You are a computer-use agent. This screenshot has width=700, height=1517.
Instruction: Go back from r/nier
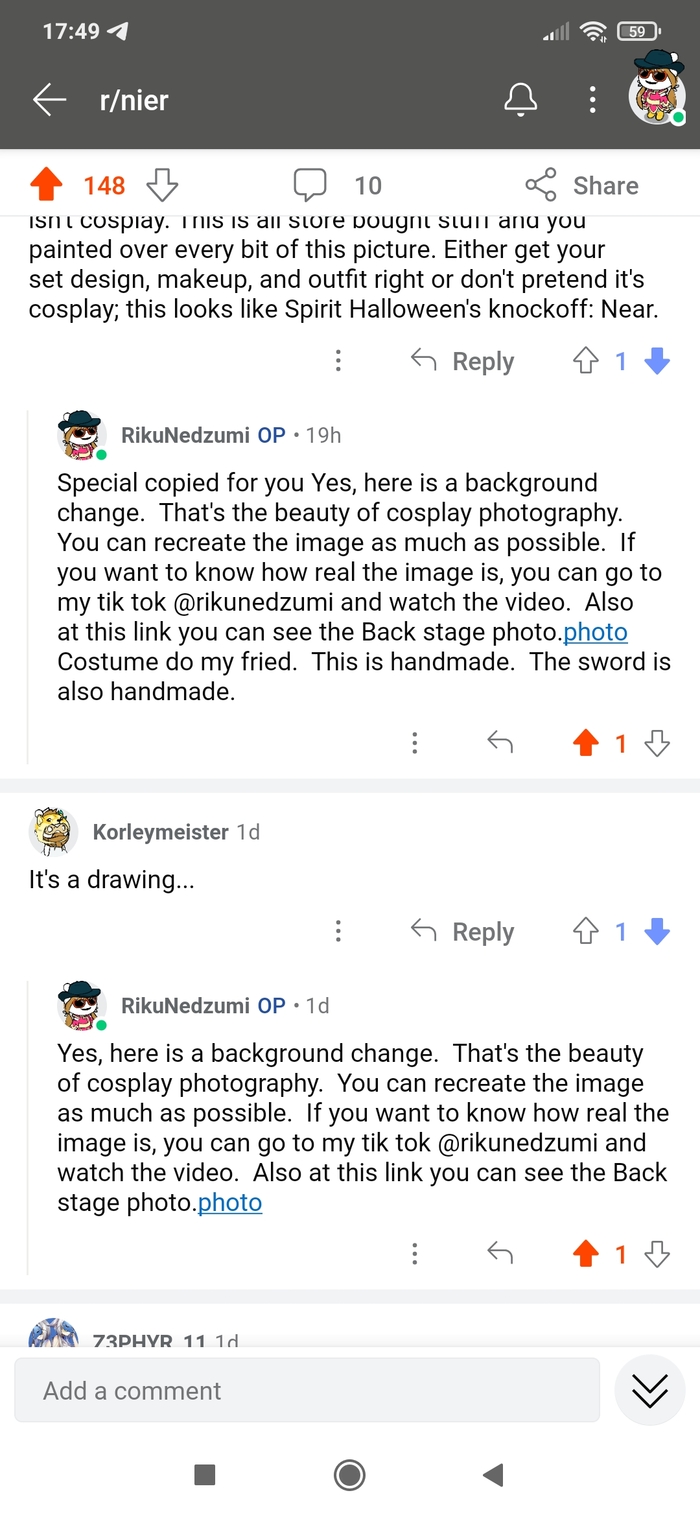(49, 99)
